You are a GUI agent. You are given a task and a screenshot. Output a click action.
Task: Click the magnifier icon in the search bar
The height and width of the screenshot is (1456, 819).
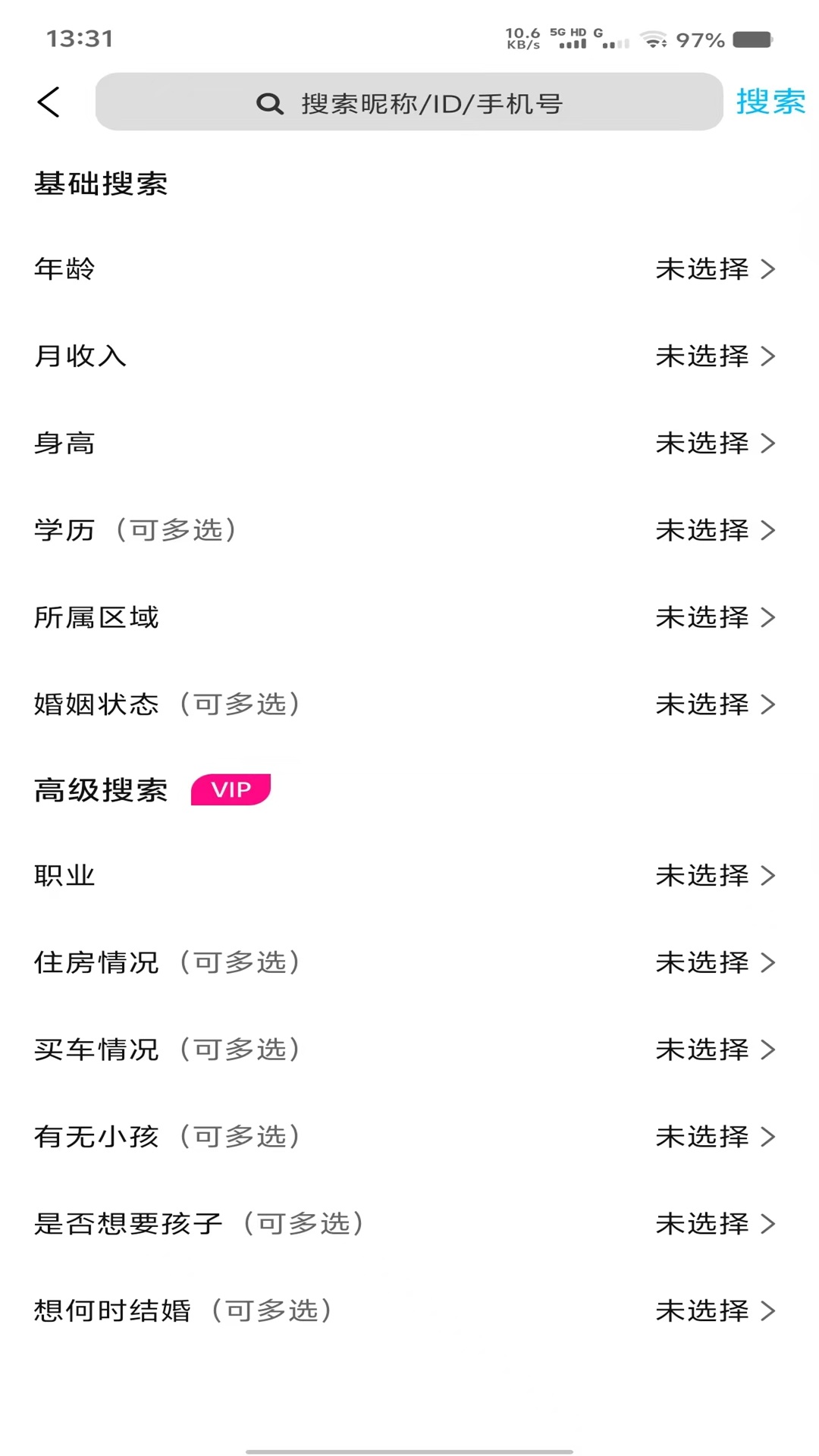coord(268,103)
